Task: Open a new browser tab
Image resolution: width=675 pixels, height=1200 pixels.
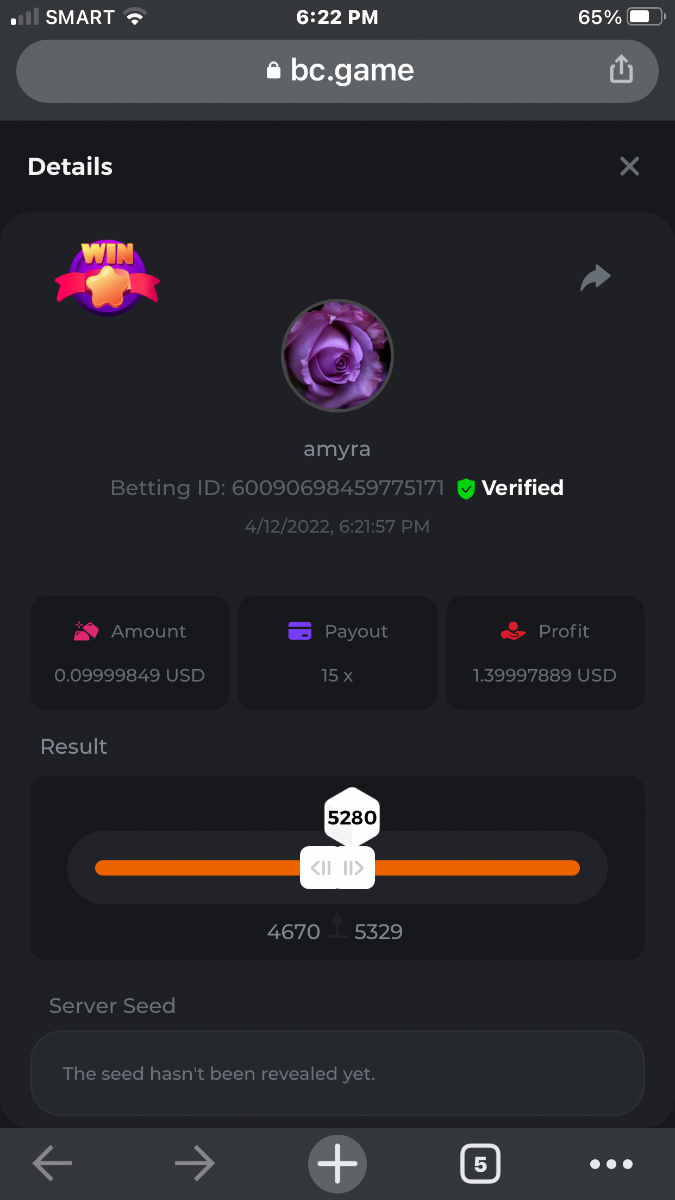Action: click(x=337, y=1163)
